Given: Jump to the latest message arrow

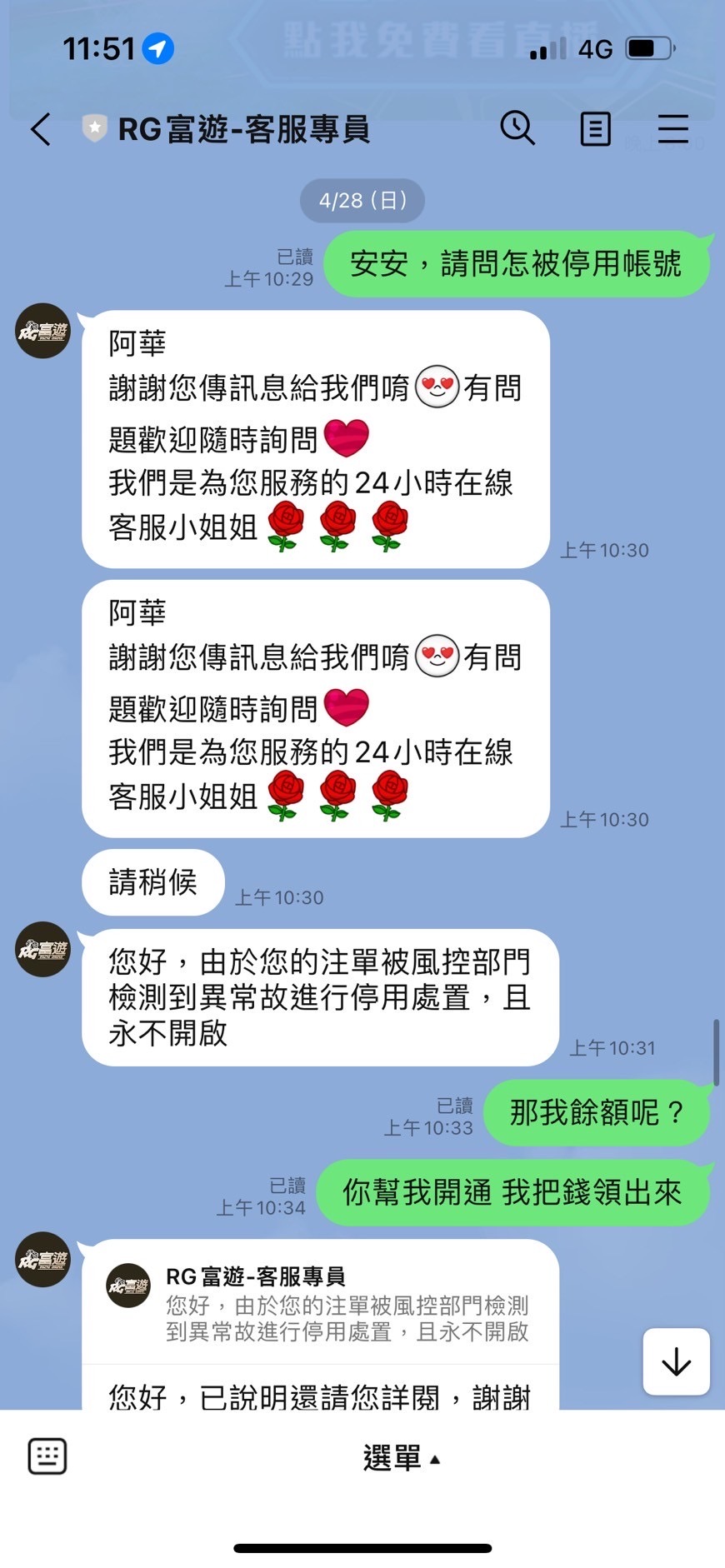Looking at the screenshot, I should point(676,1361).
